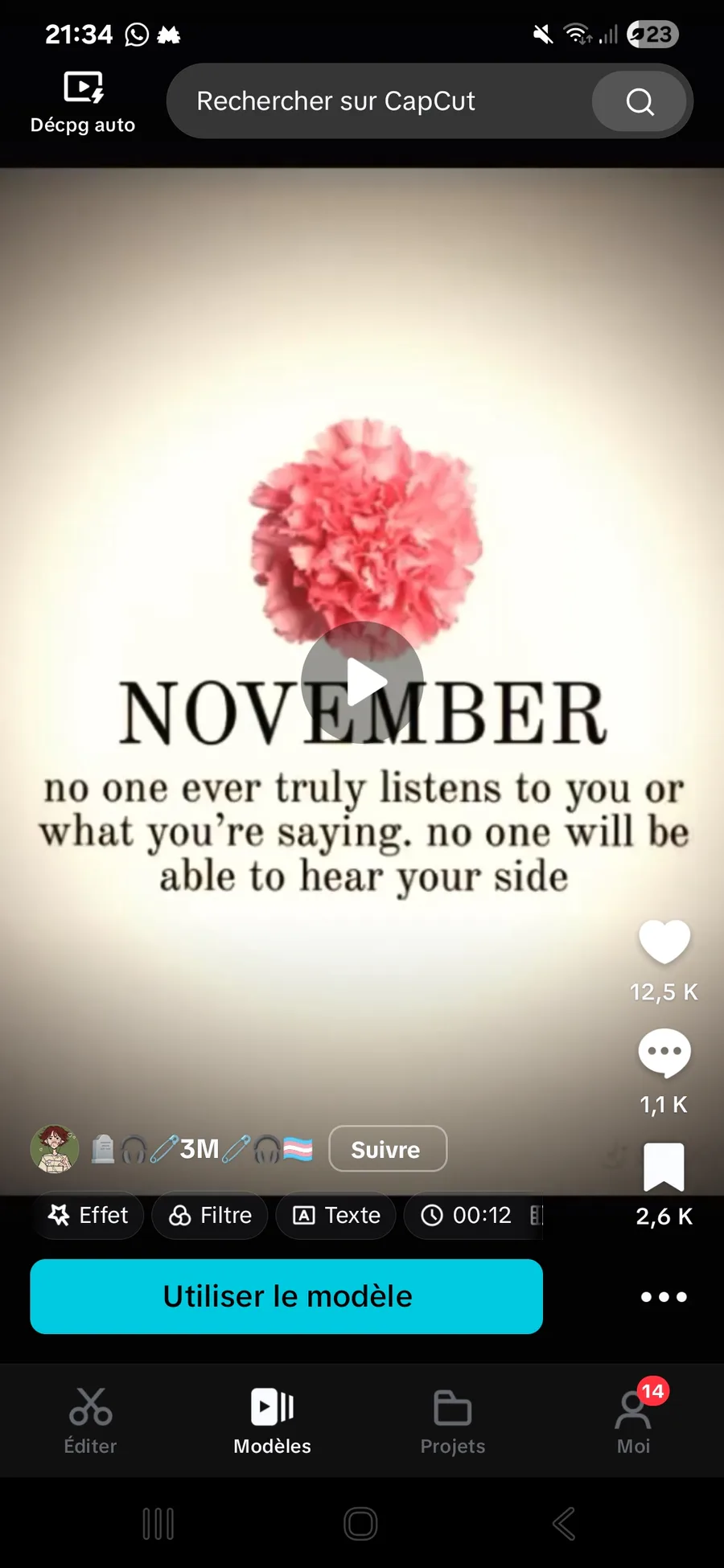
Task: Go to the Moi tab
Action: pos(634,1421)
